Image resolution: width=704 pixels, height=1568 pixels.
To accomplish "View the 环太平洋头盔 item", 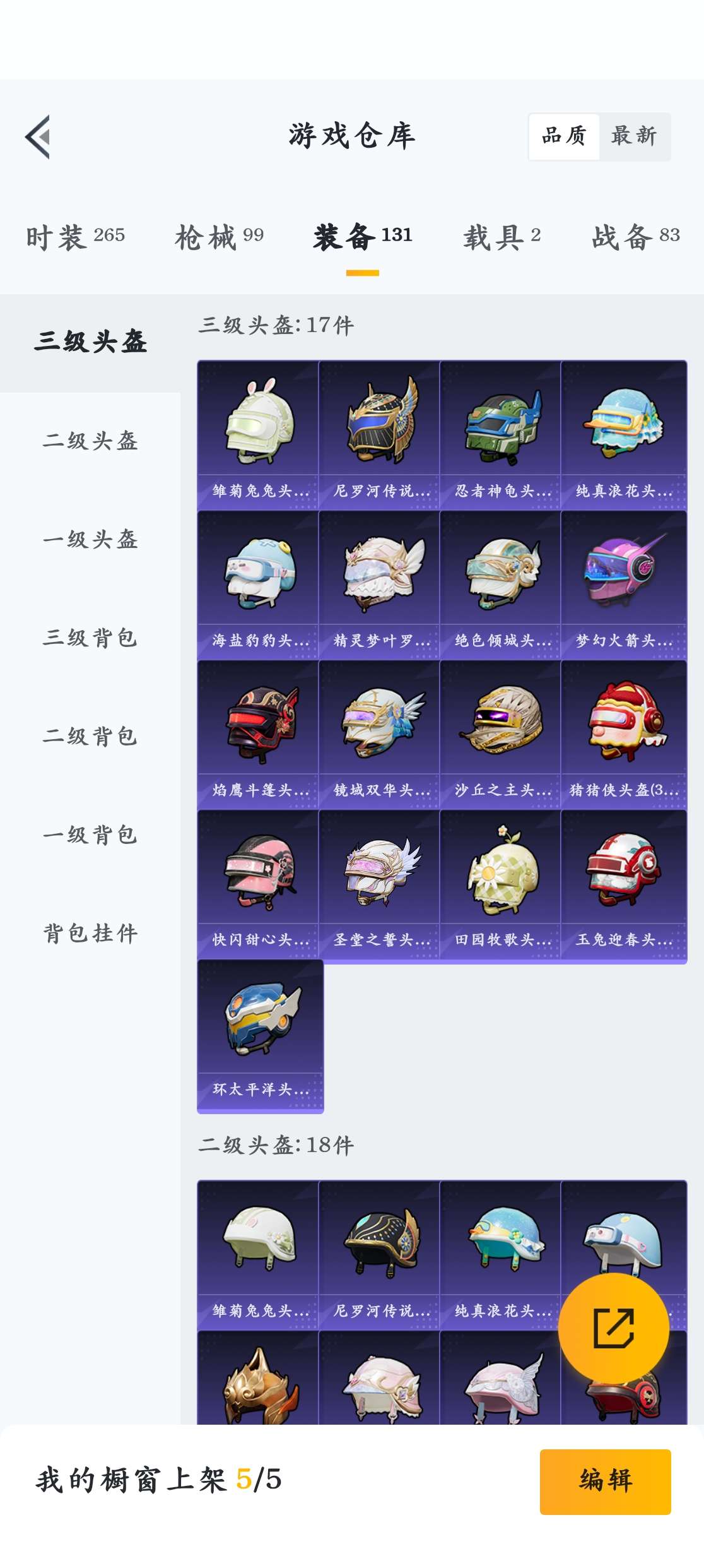I will 260,1034.
